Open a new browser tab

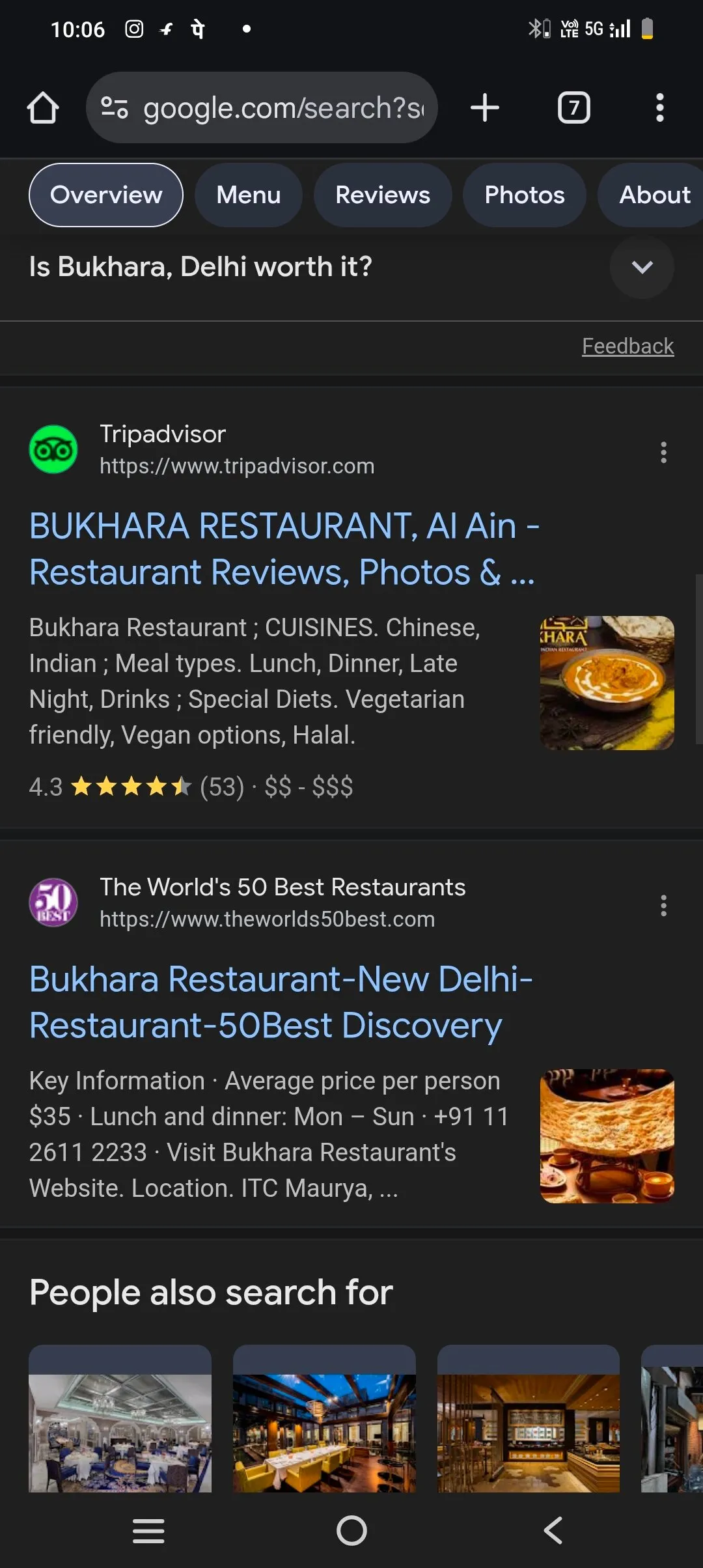(x=485, y=107)
